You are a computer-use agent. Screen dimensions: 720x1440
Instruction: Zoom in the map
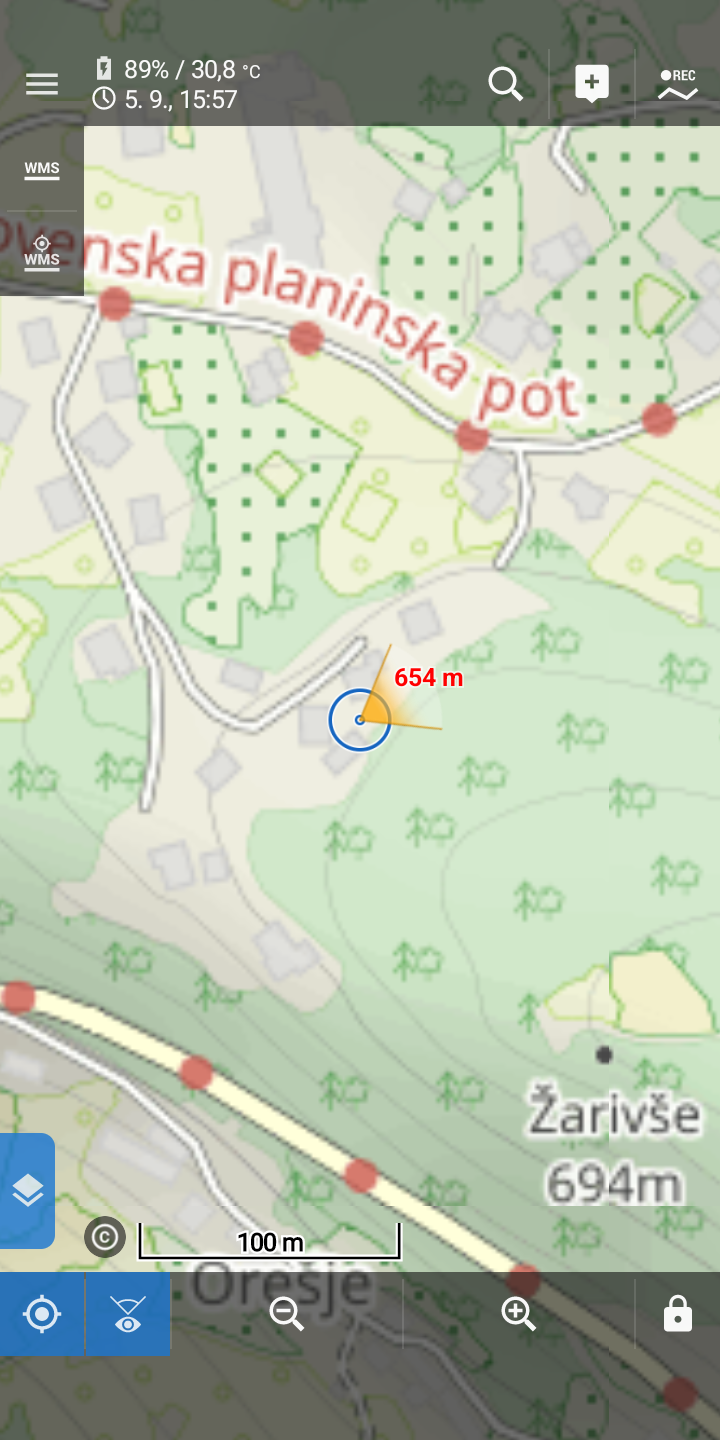(x=519, y=1314)
